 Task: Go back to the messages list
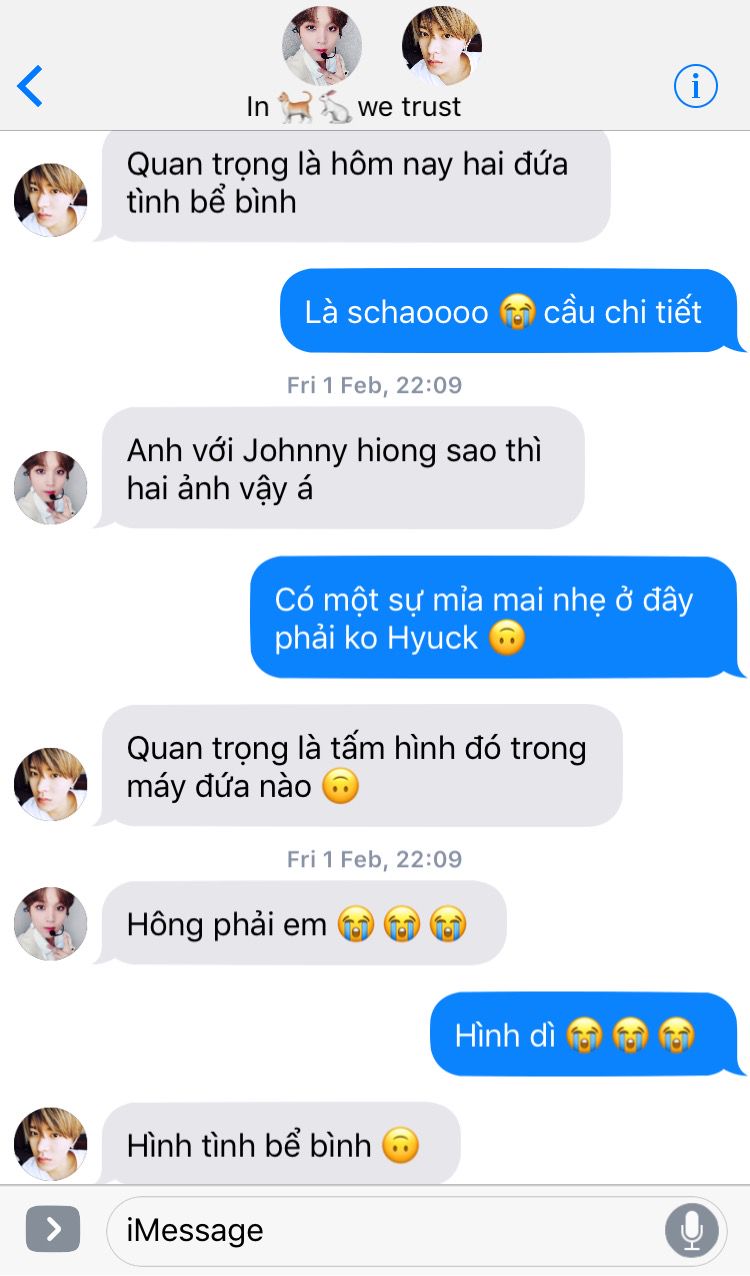31,87
